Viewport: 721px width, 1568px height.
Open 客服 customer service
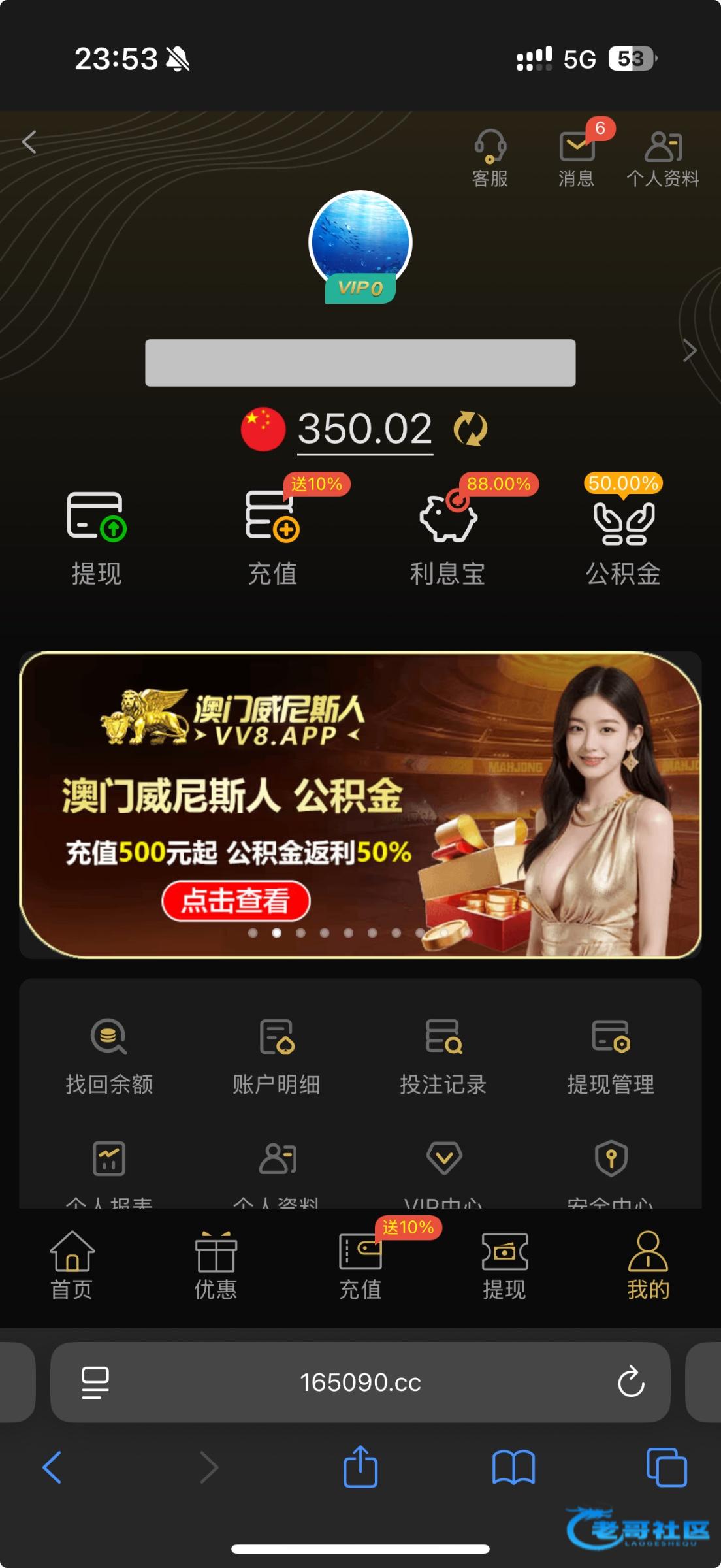coord(490,157)
